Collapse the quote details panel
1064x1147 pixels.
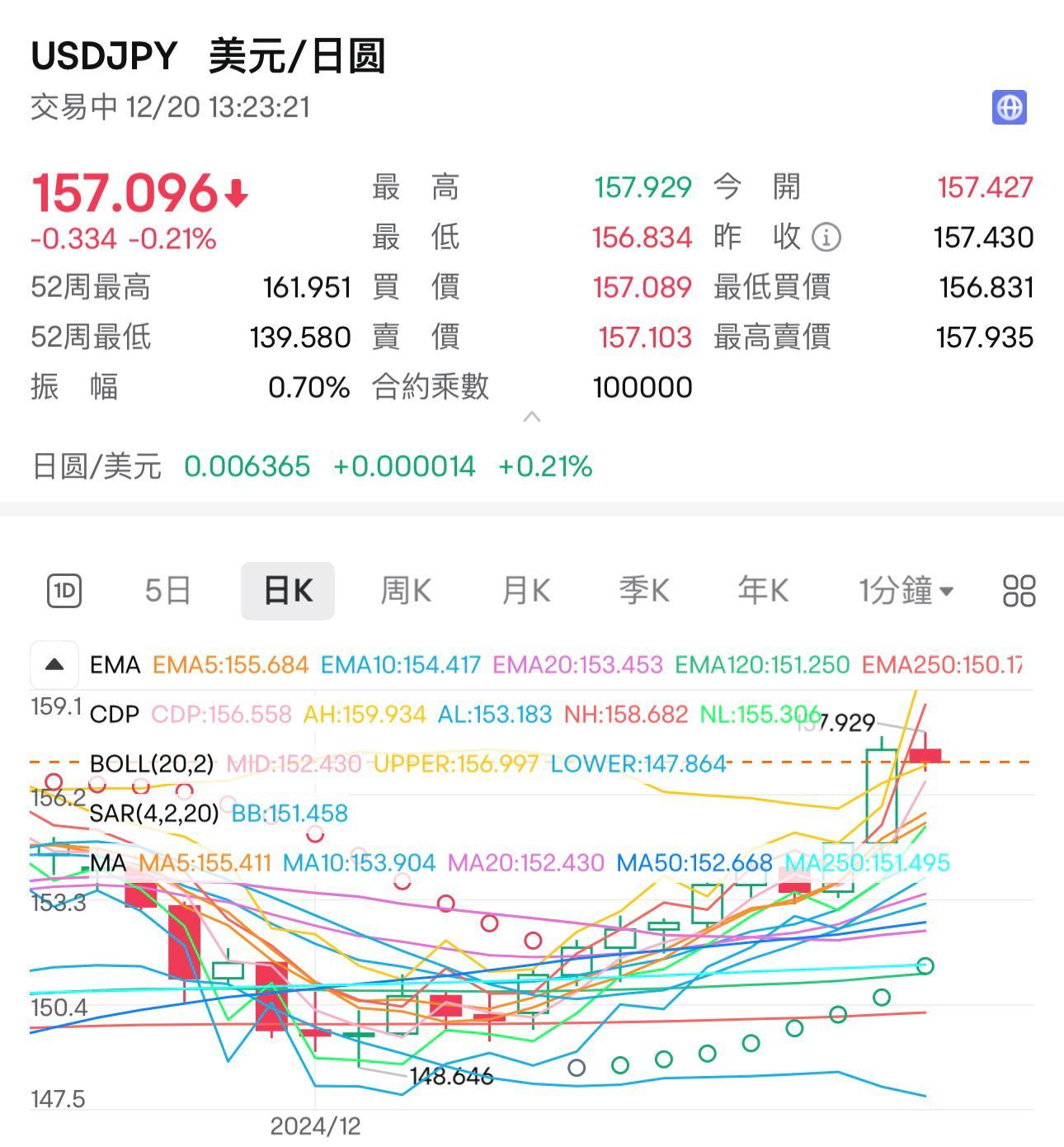point(532,418)
